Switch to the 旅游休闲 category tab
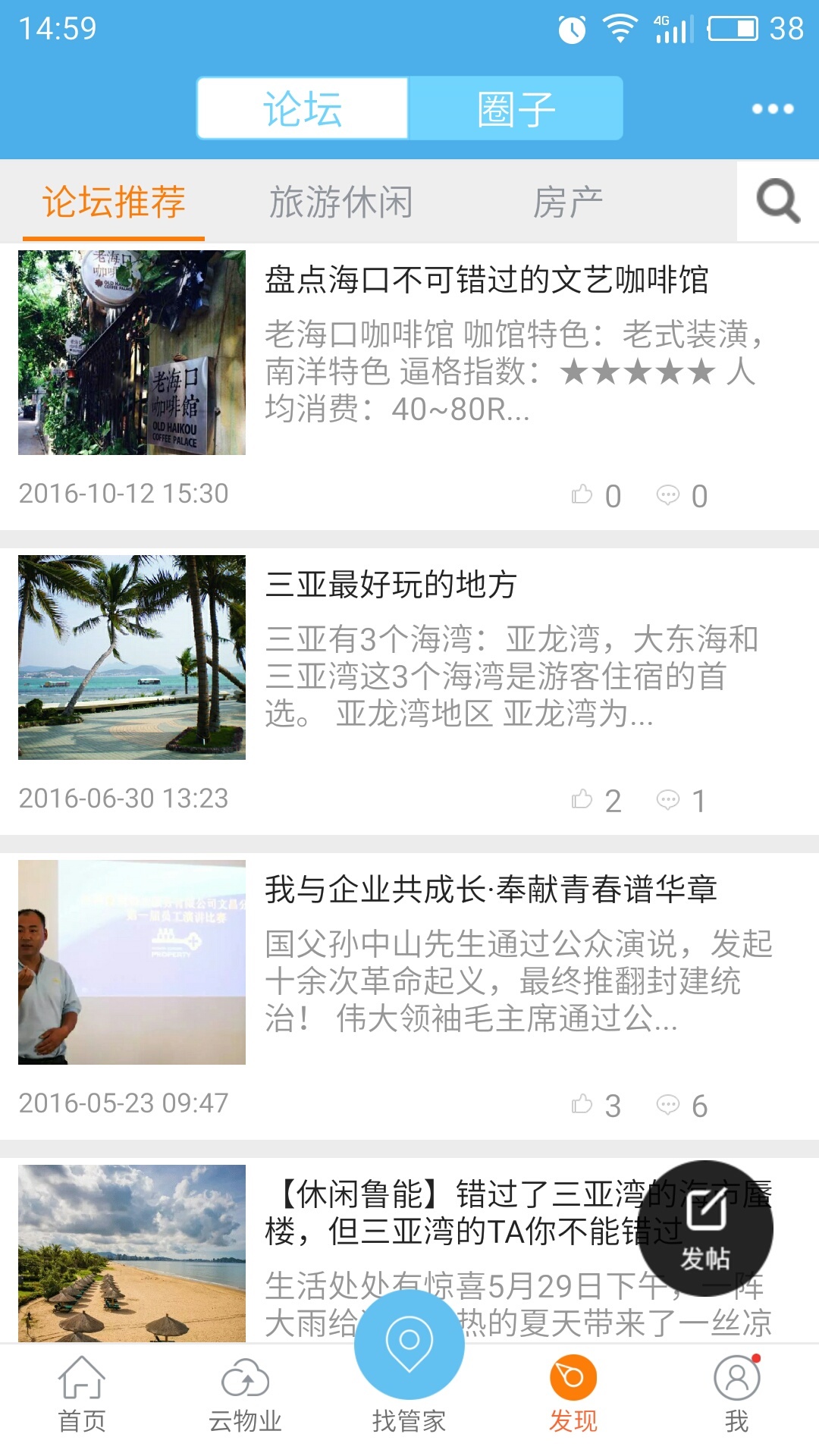The image size is (819, 1456). (x=341, y=202)
